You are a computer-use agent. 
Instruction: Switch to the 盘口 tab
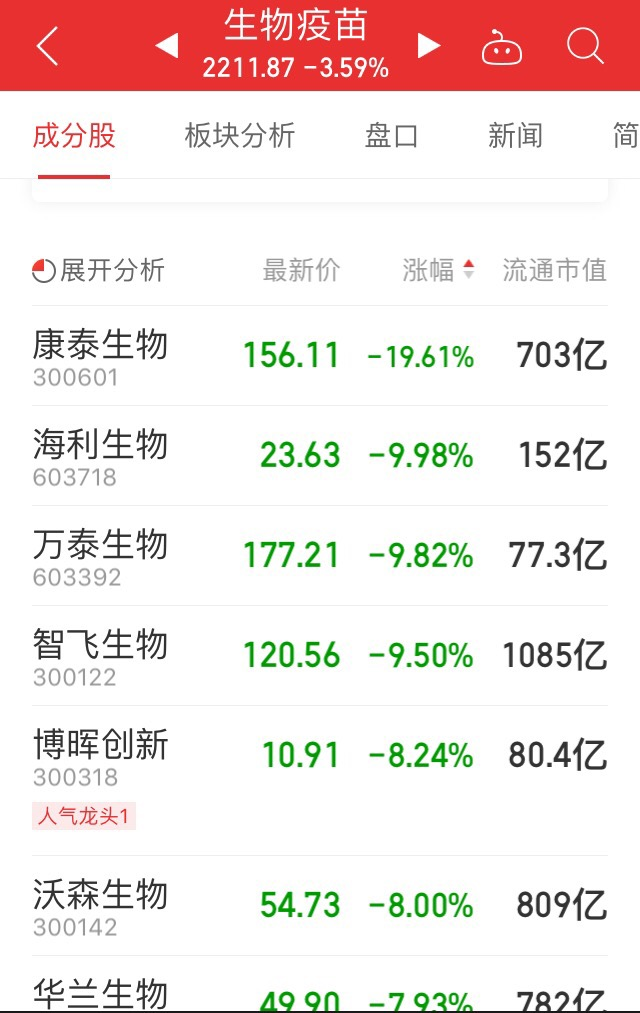[391, 136]
